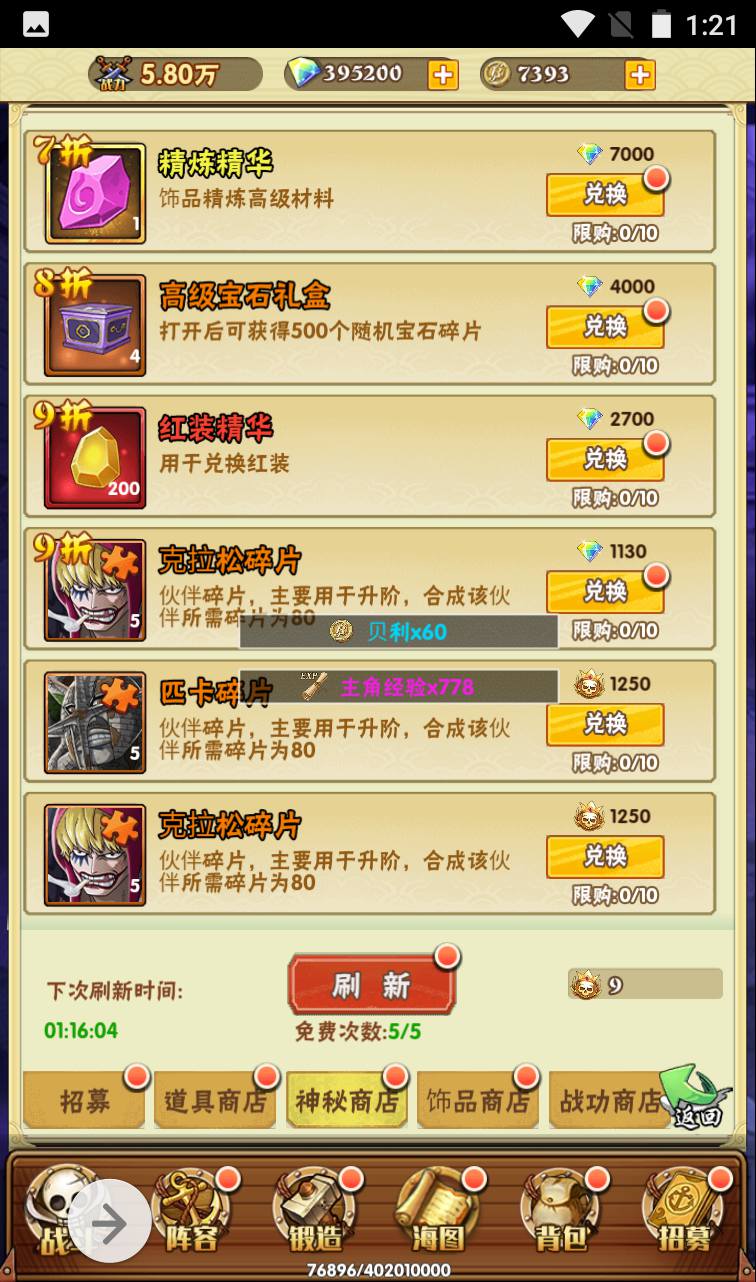Viewport: 756px width, 1282px height.
Task: Open 海图 in the bottom navigation
Action: [438, 1212]
